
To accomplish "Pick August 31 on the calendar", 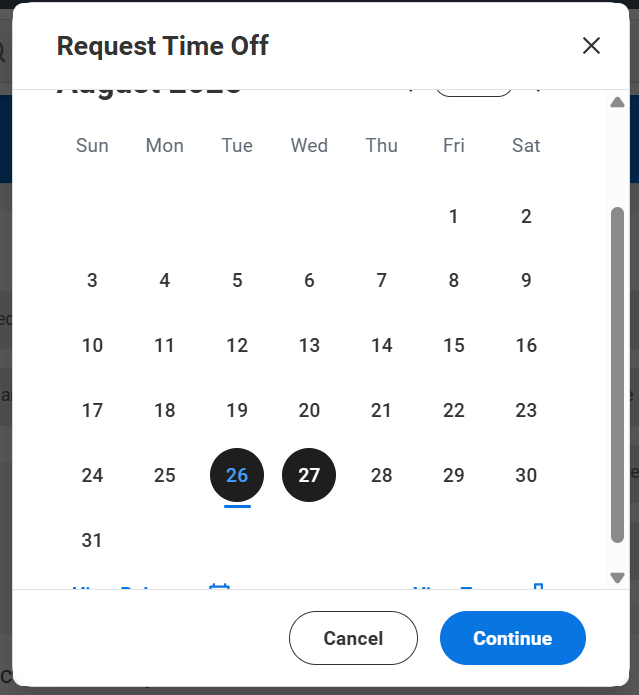I will coord(92,540).
